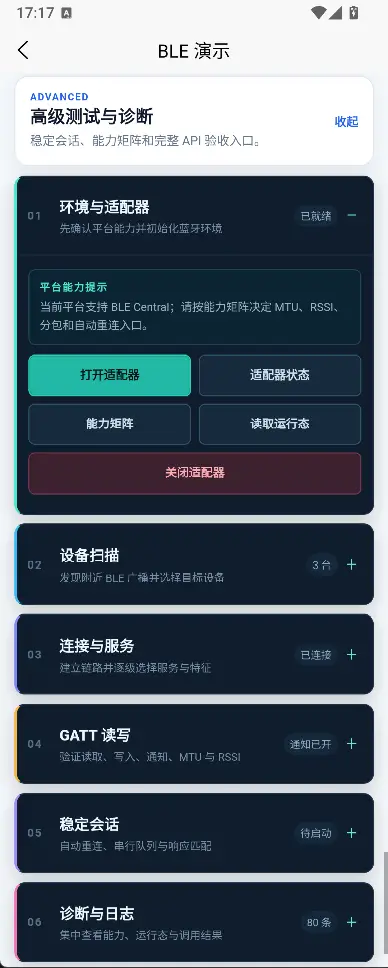
Task: Tap the red 关闭适配器 button
Action: 195,474
